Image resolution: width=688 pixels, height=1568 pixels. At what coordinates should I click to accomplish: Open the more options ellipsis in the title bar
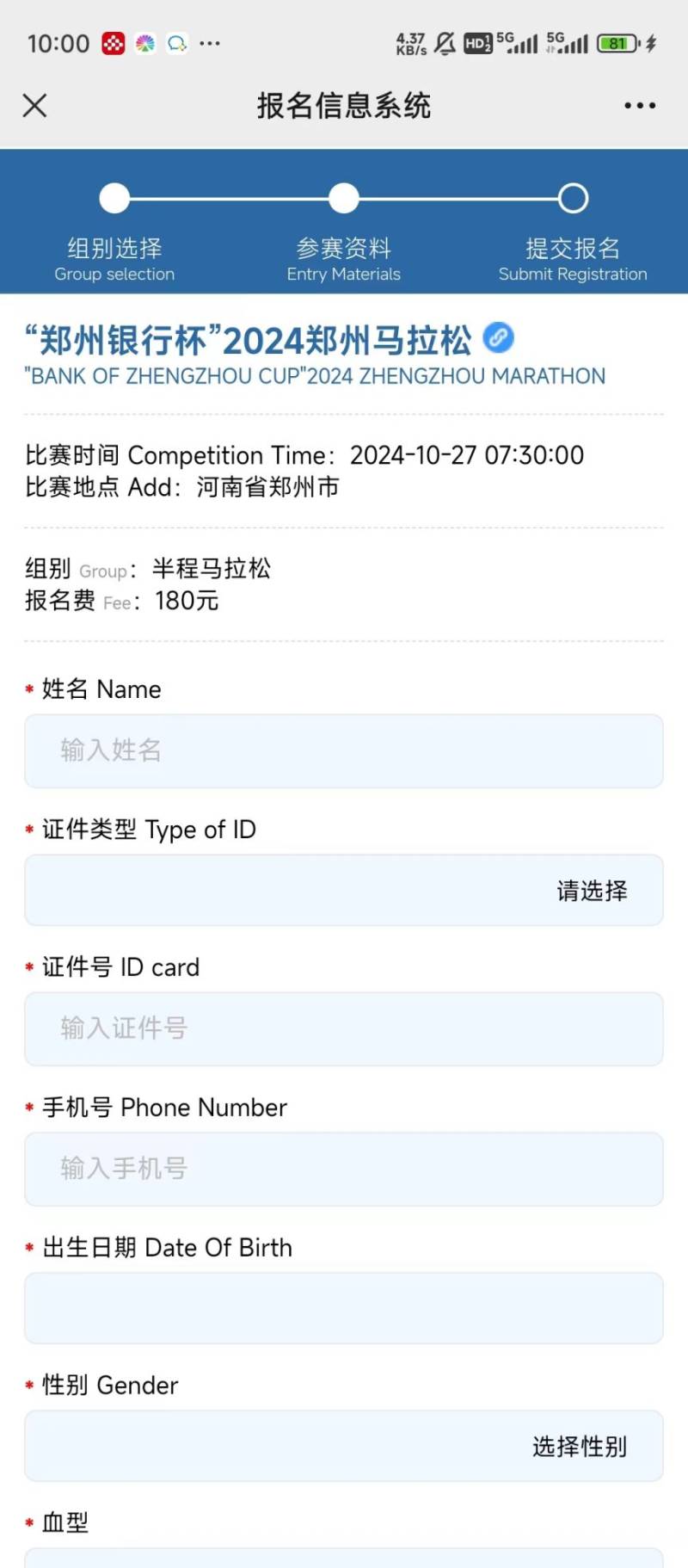click(640, 105)
